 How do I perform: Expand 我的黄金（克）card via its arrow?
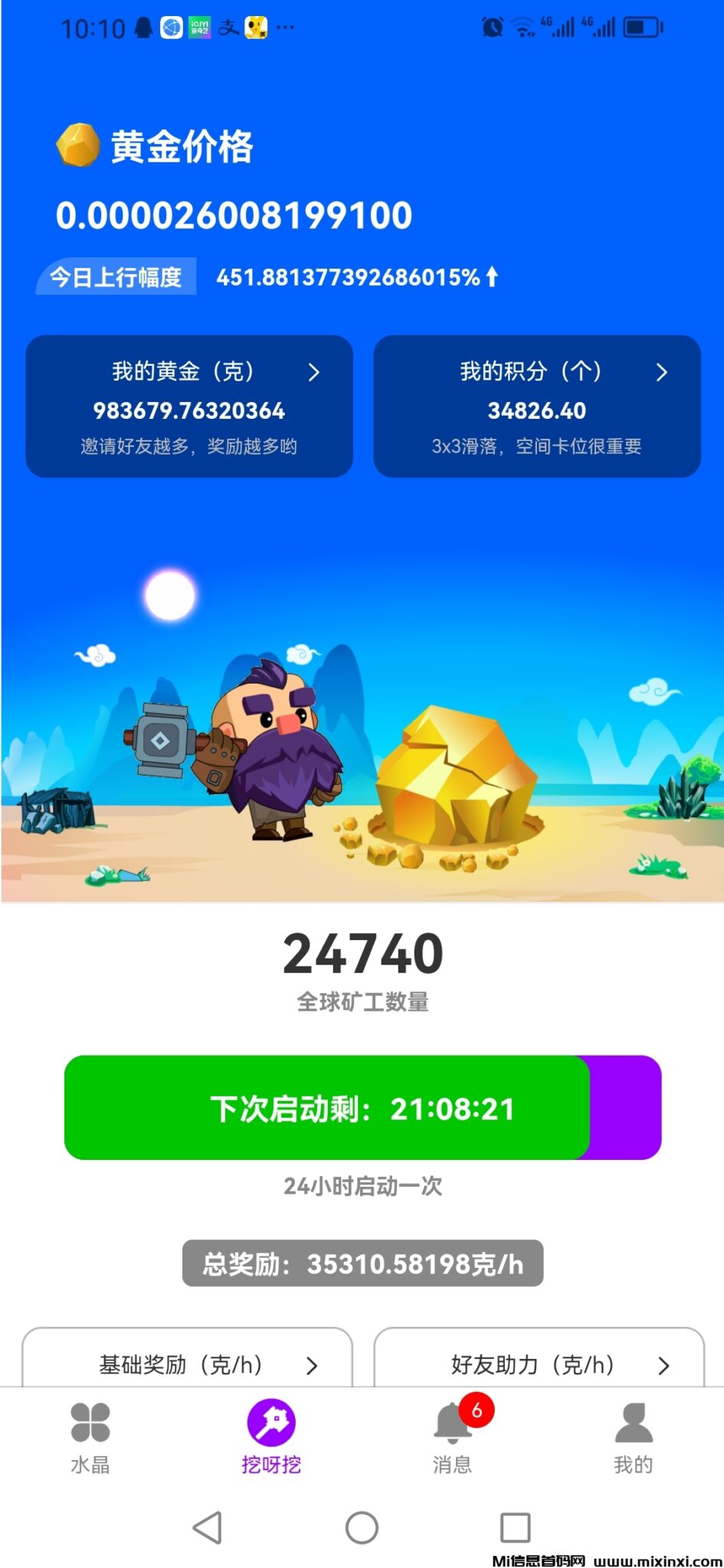click(x=314, y=373)
